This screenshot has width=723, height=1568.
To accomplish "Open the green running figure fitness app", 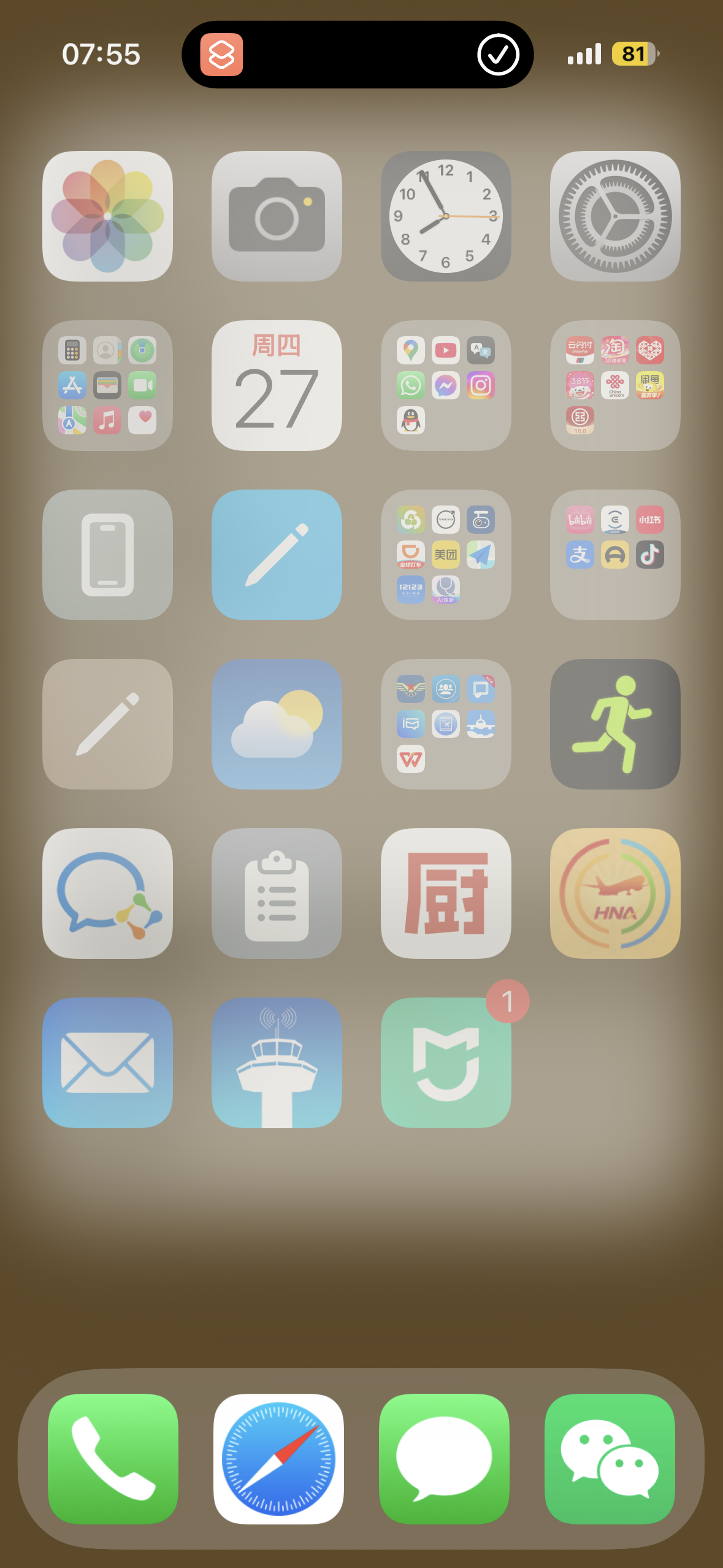I will [x=615, y=724].
